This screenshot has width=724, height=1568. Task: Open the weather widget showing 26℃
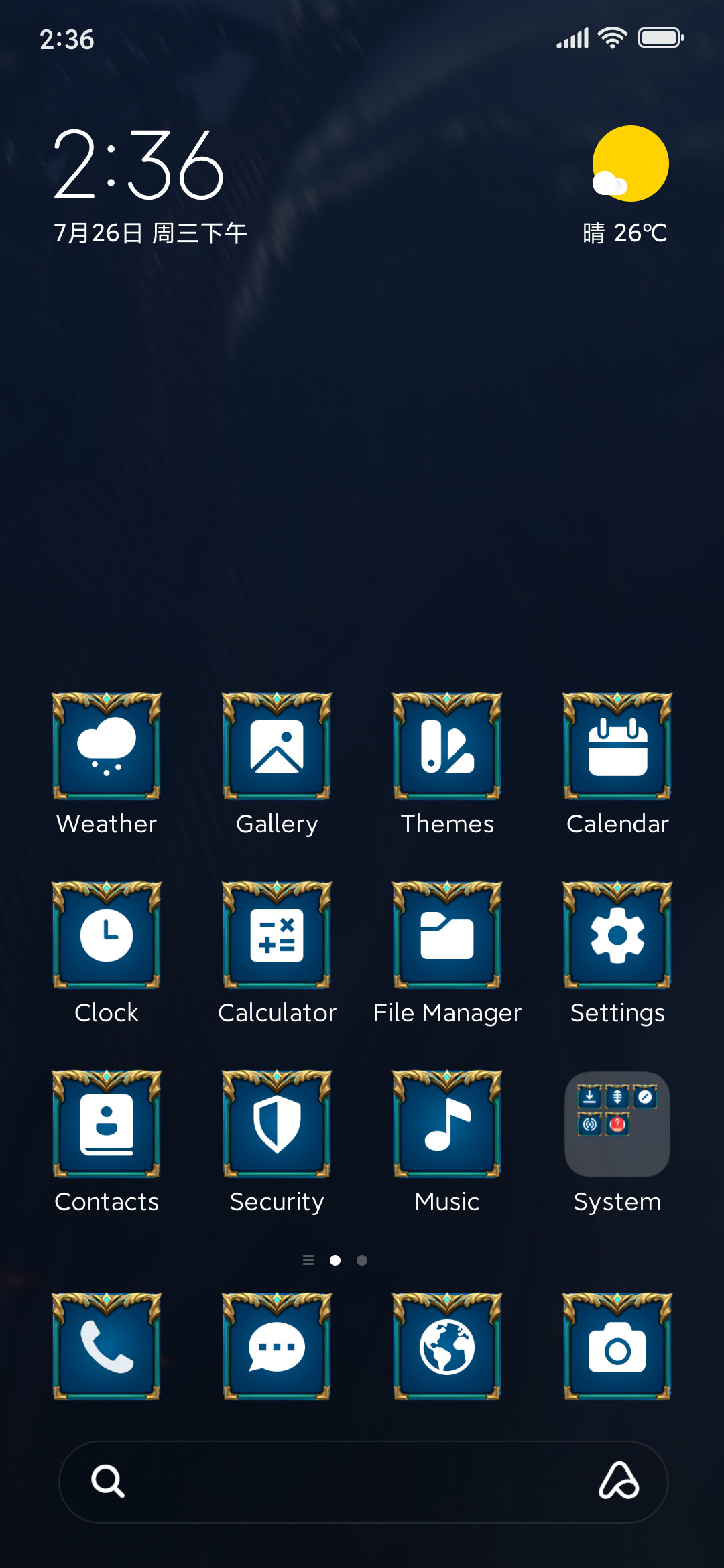(x=625, y=186)
